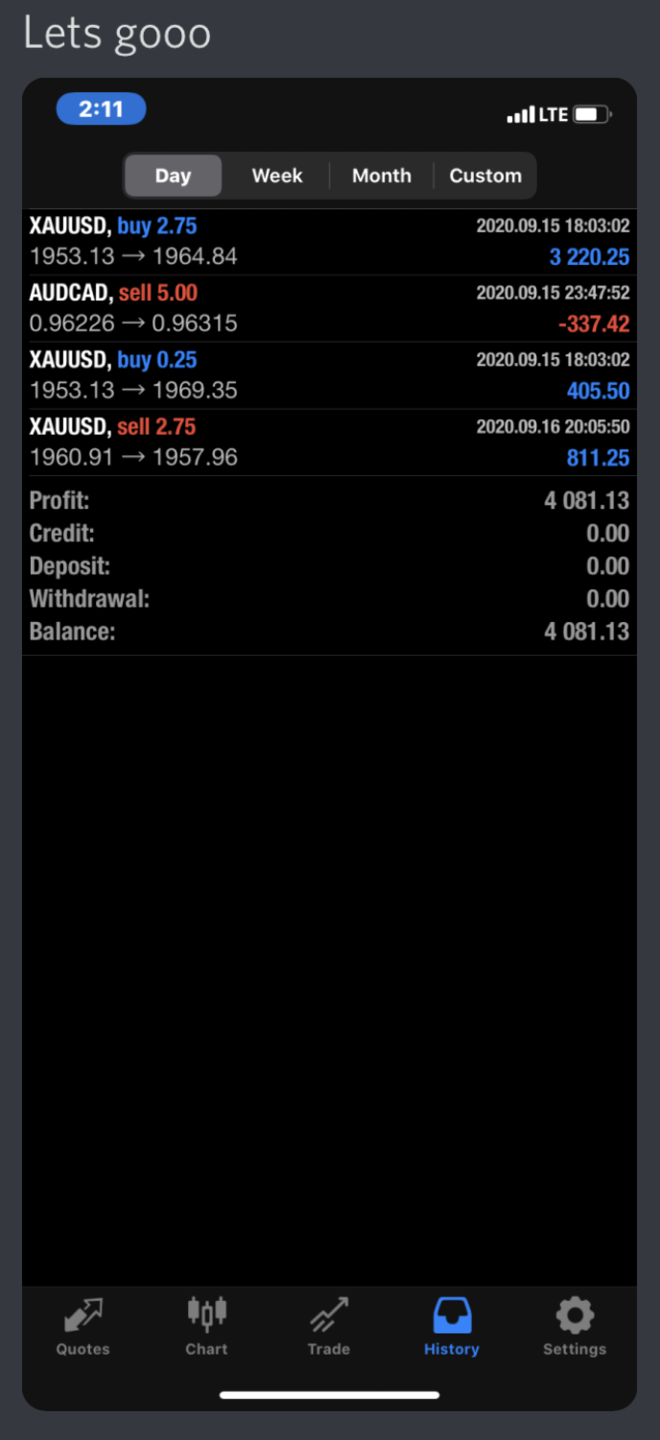Image resolution: width=660 pixels, height=1440 pixels.
Task: Switch to the Chart tab
Action: click(206, 1326)
